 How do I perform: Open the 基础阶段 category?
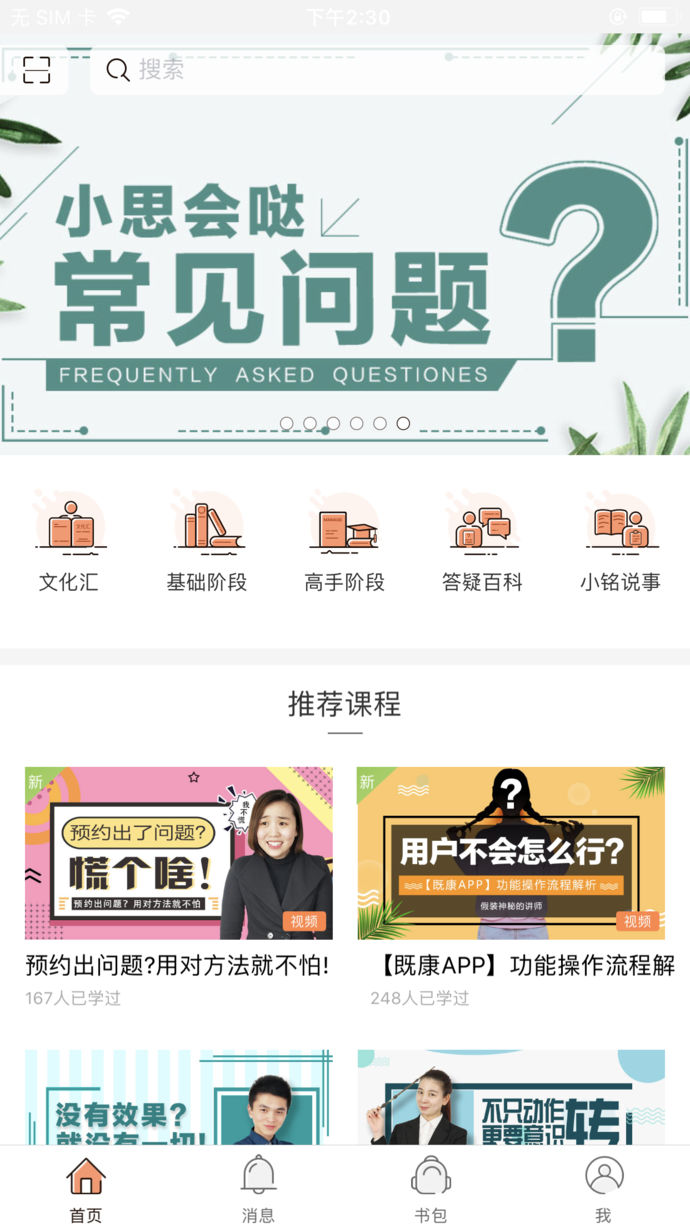click(x=207, y=542)
